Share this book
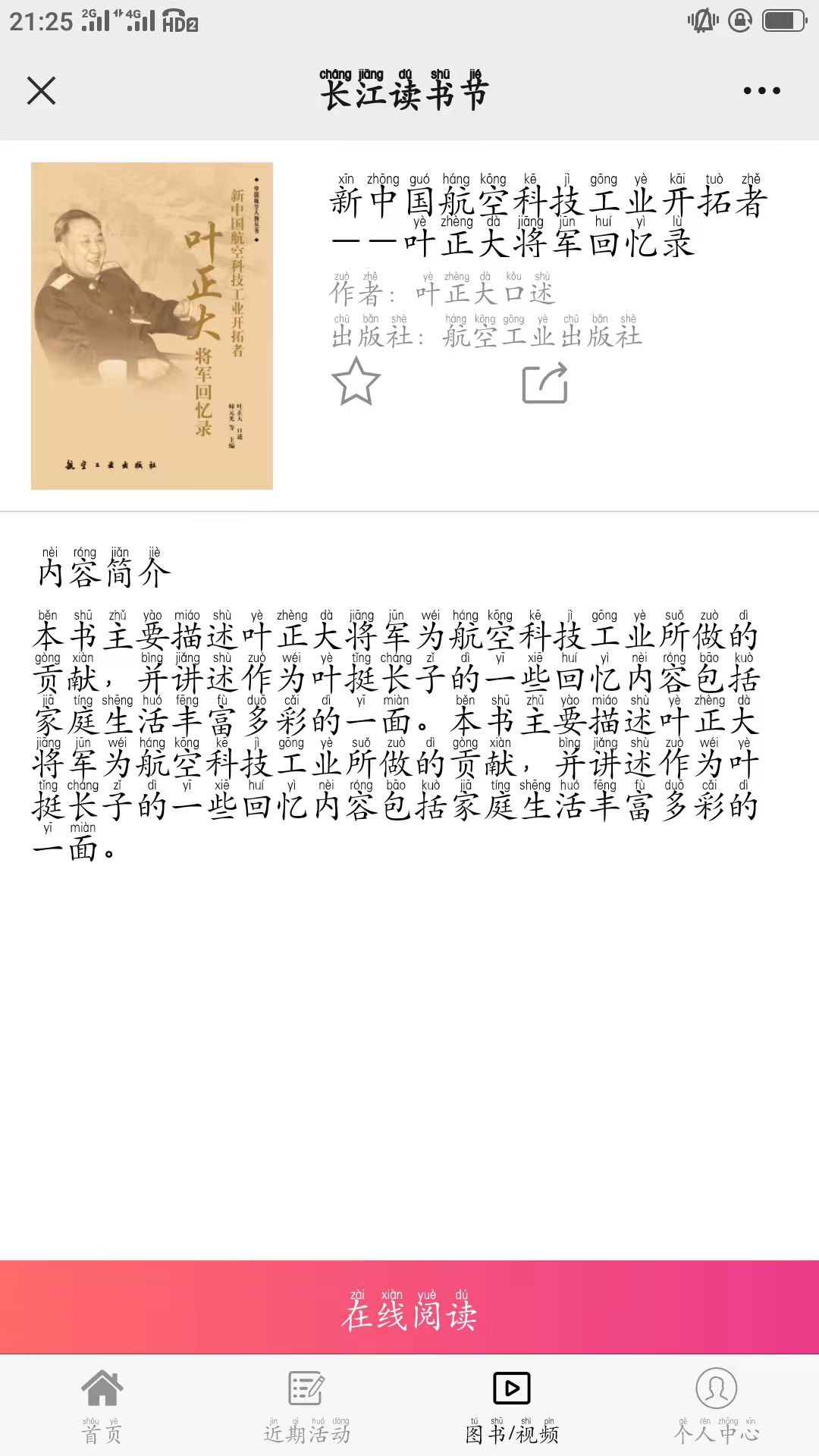The image size is (819, 1456). pos(545,383)
